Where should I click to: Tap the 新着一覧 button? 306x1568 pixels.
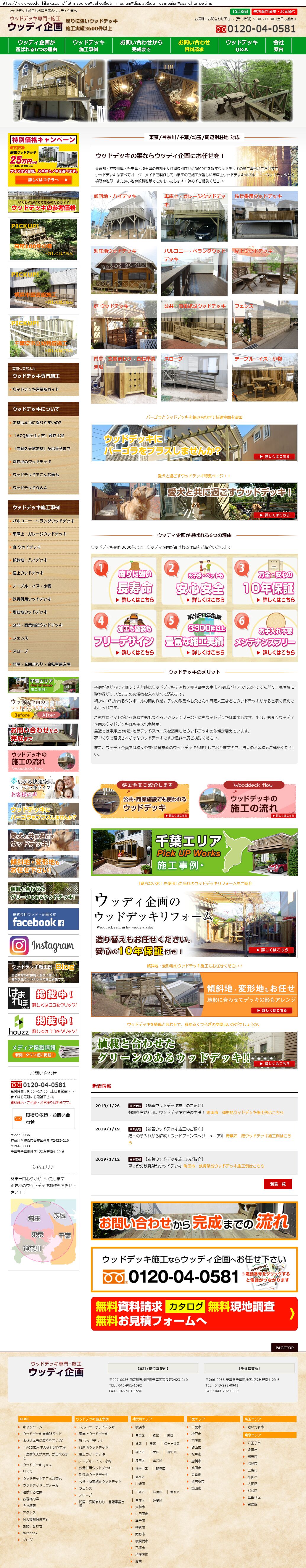pos(277,1184)
